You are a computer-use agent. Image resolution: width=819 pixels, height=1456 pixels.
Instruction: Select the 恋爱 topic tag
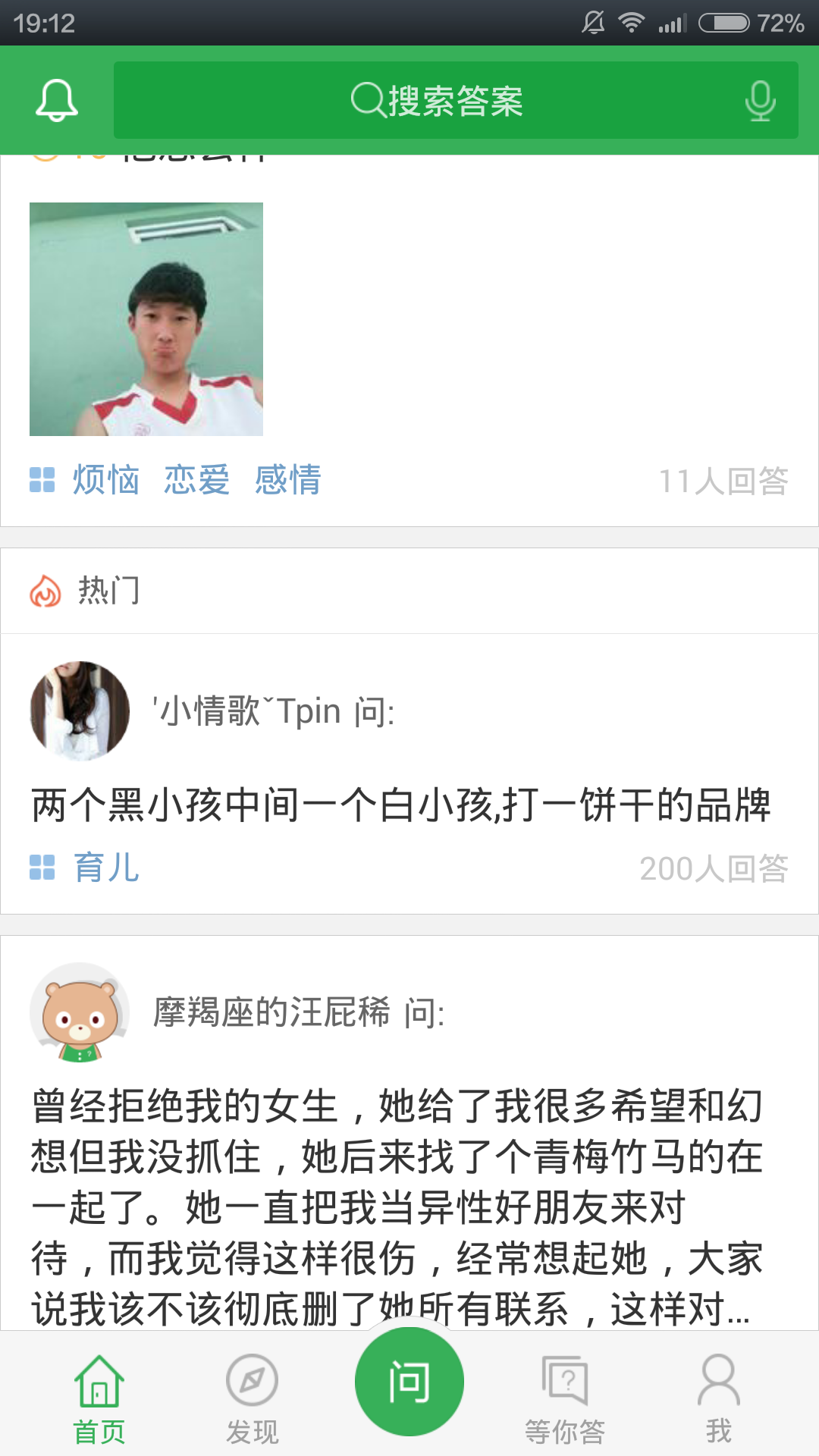197,480
